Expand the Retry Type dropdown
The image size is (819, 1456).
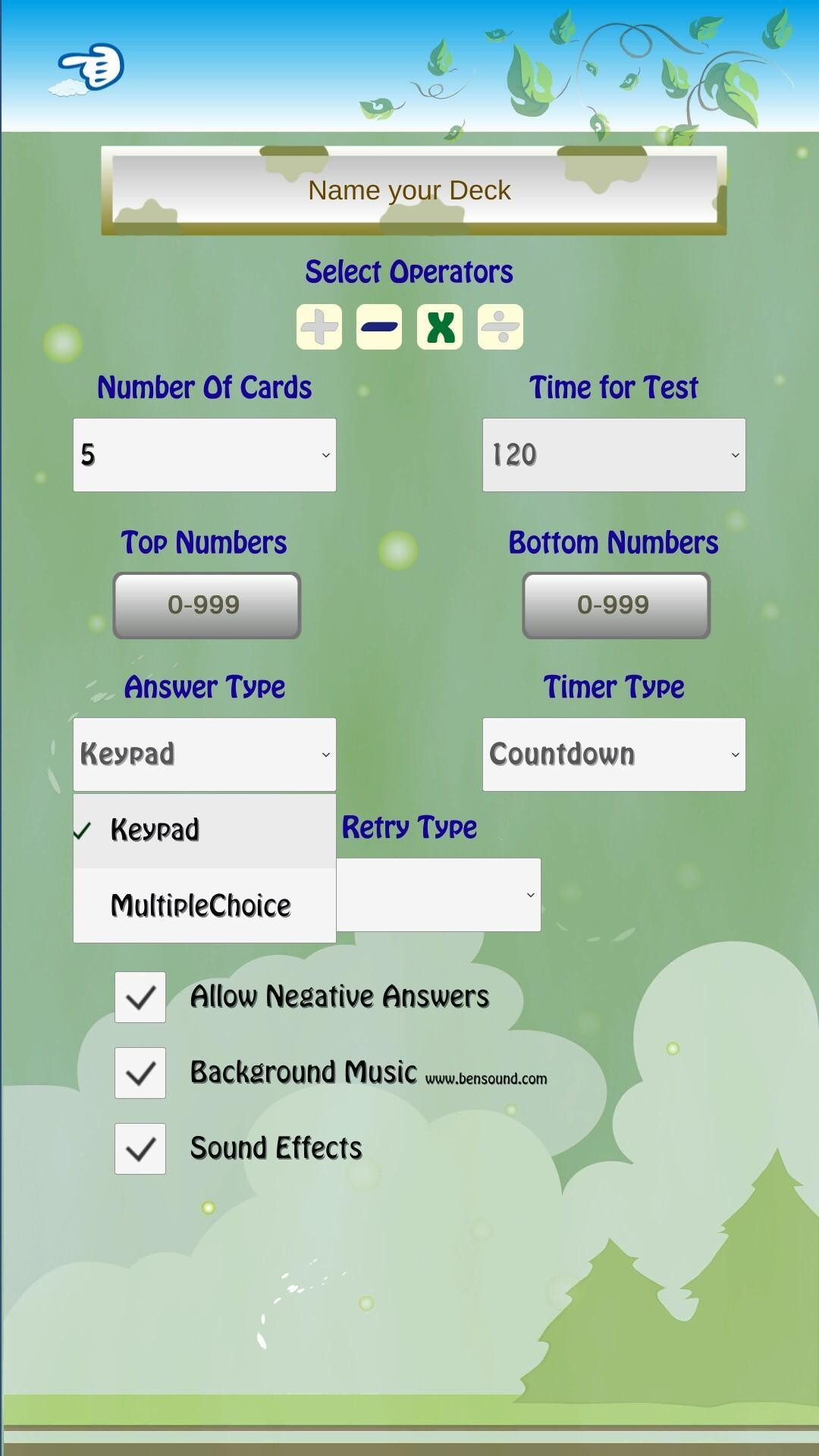[438, 895]
